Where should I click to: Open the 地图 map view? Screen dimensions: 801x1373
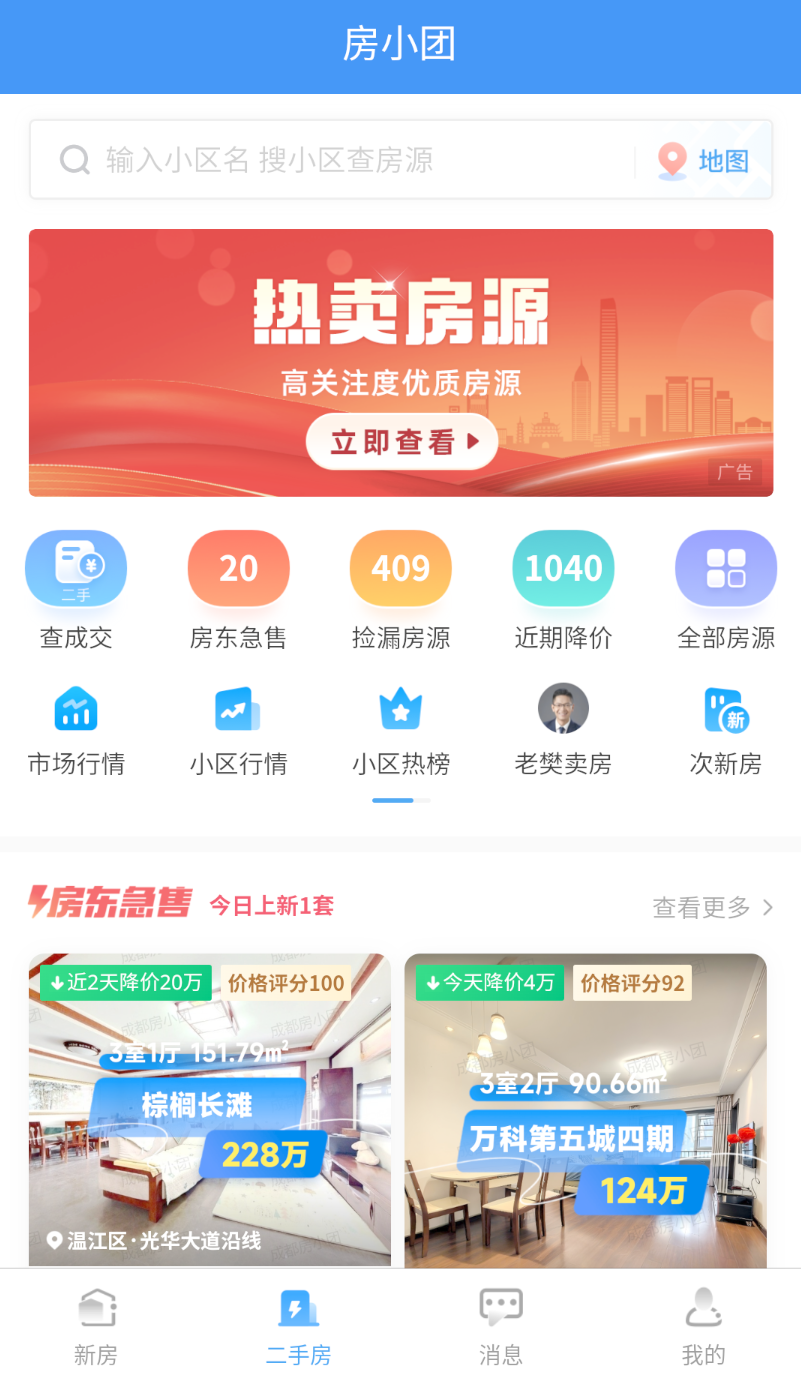(x=703, y=160)
